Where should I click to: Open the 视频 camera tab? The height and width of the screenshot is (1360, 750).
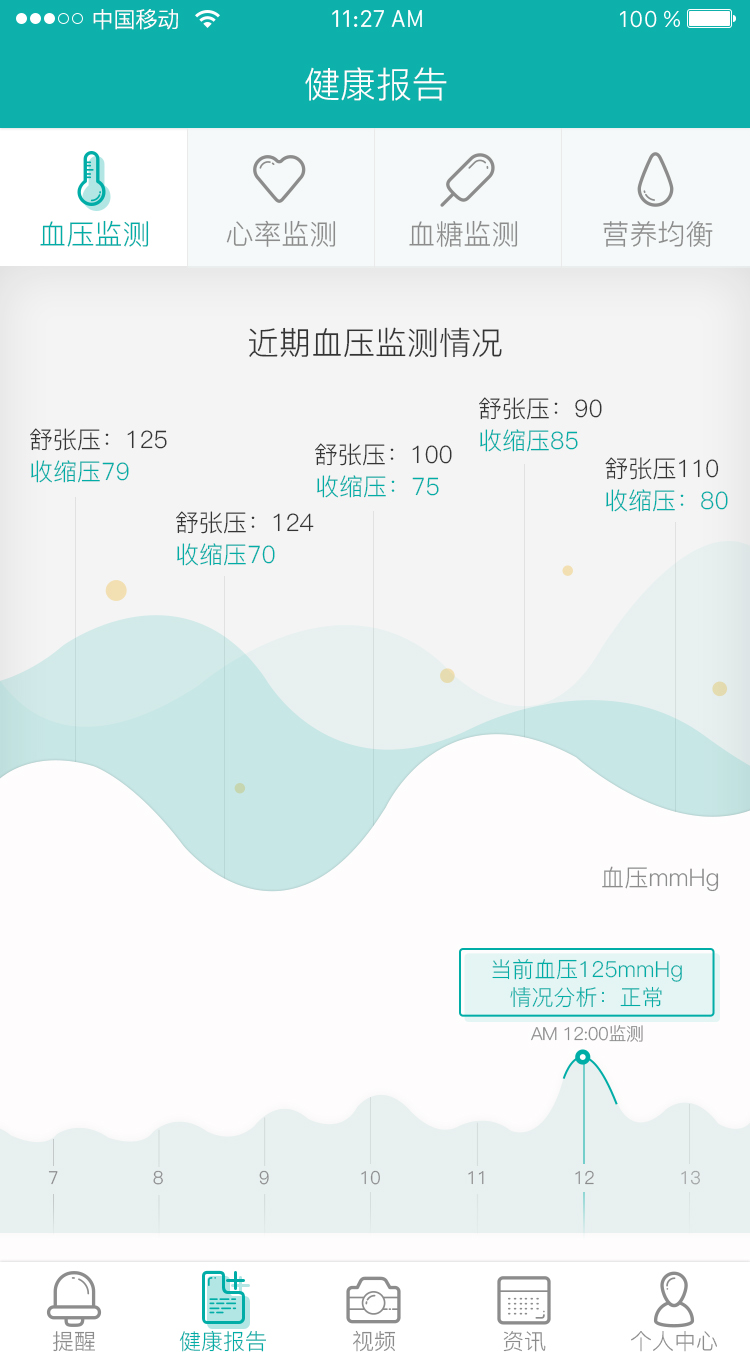click(373, 1310)
